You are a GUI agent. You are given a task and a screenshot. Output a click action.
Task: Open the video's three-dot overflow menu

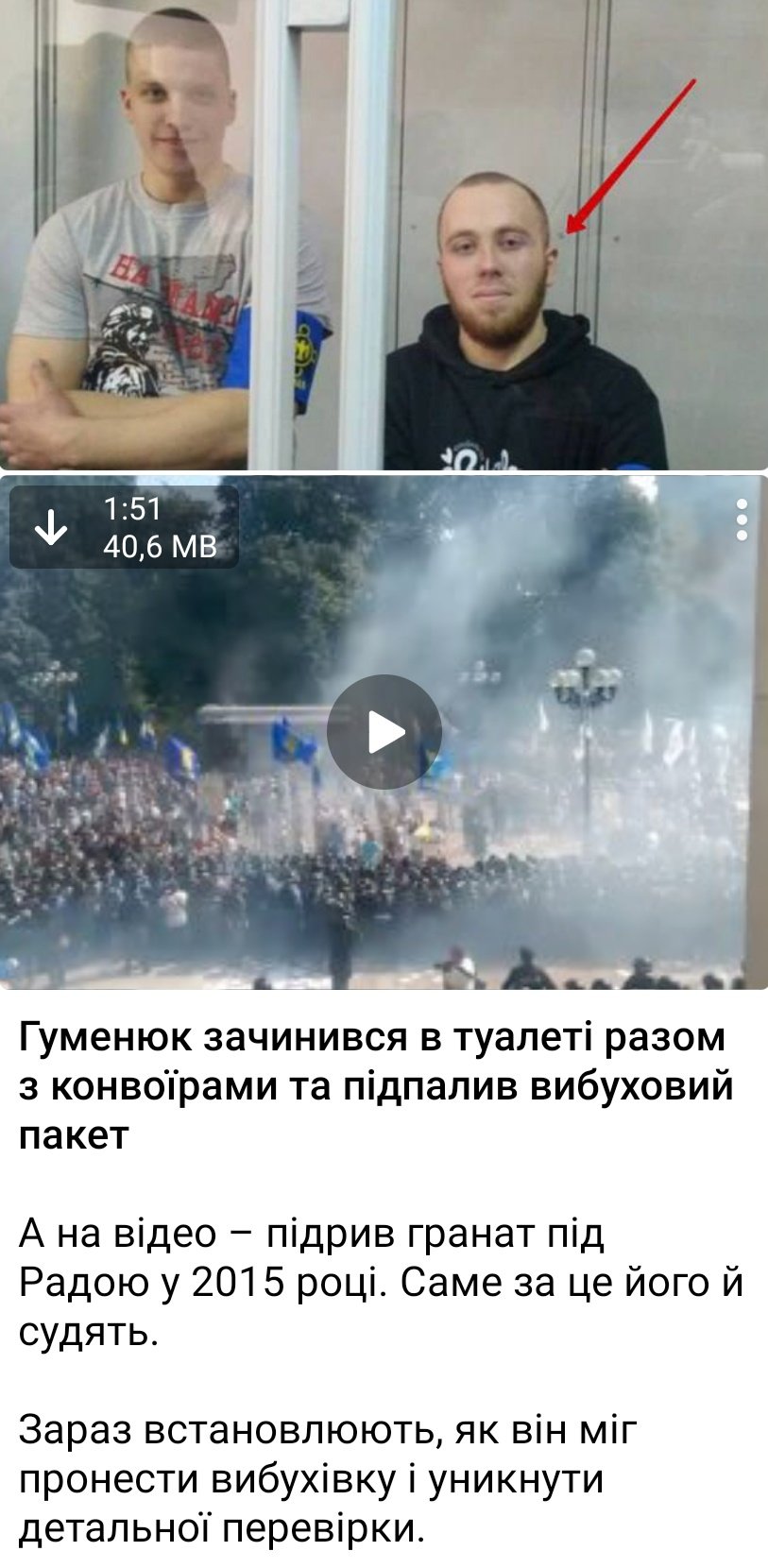pyautogui.click(x=742, y=520)
